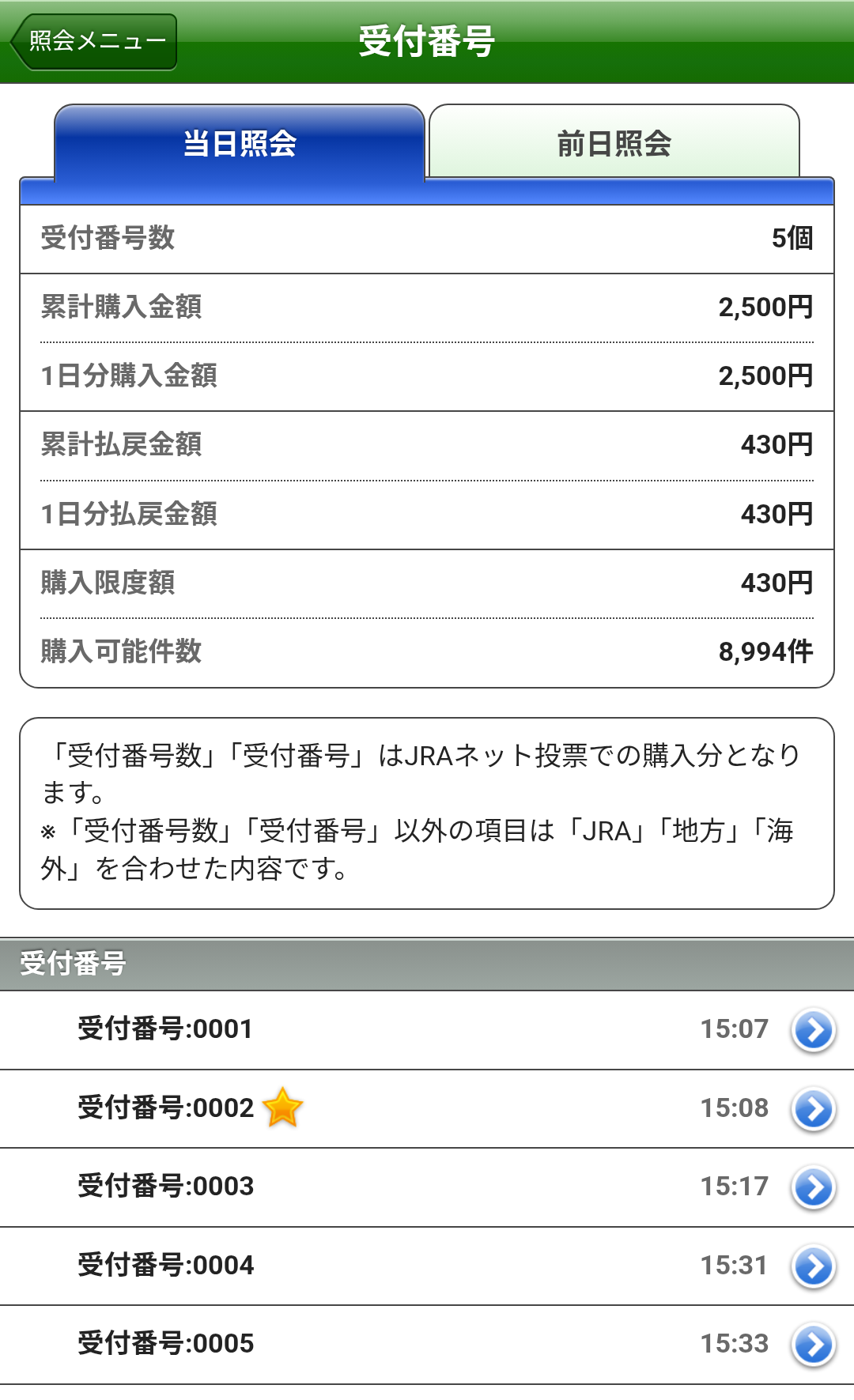Open 受付番号:0001 details

(427, 1029)
